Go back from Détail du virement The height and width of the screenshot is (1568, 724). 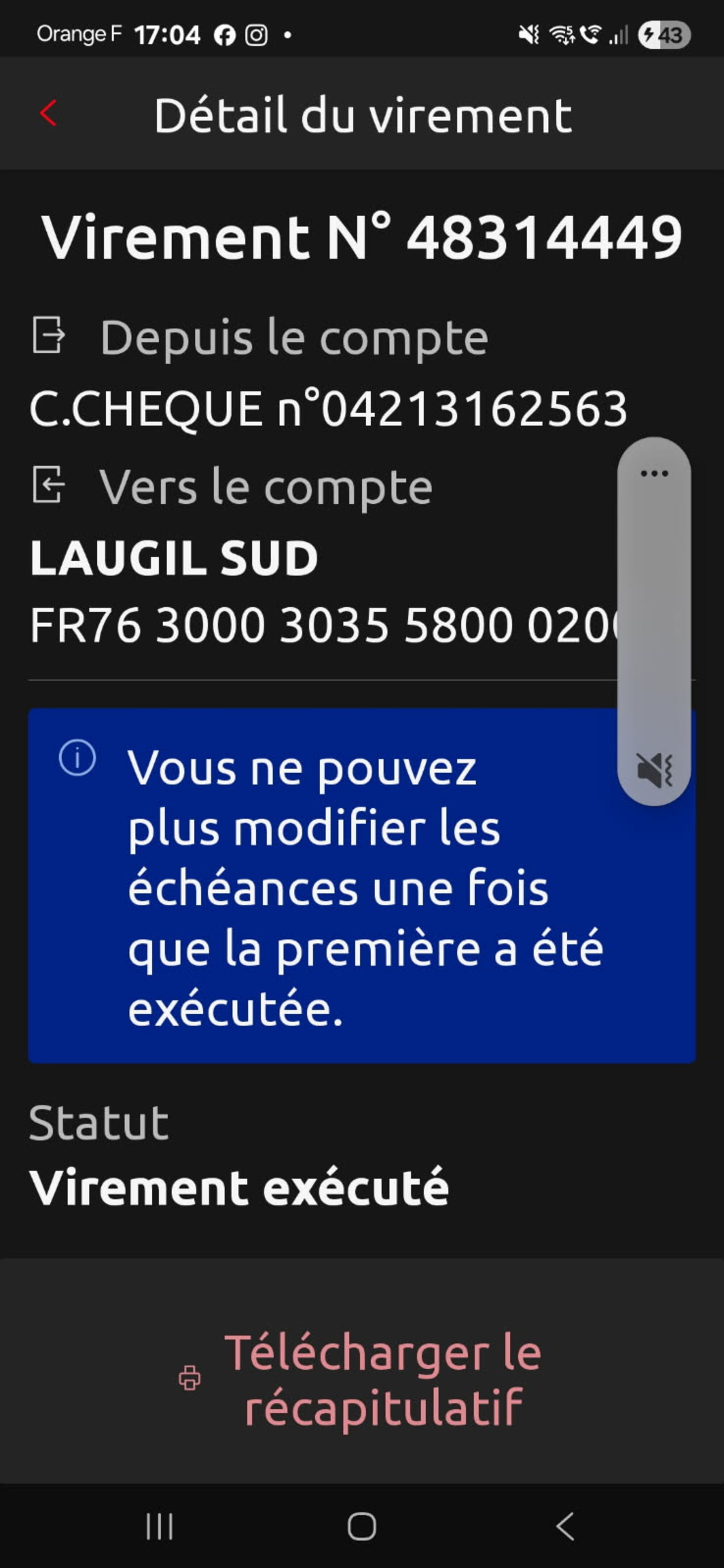pos(49,113)
